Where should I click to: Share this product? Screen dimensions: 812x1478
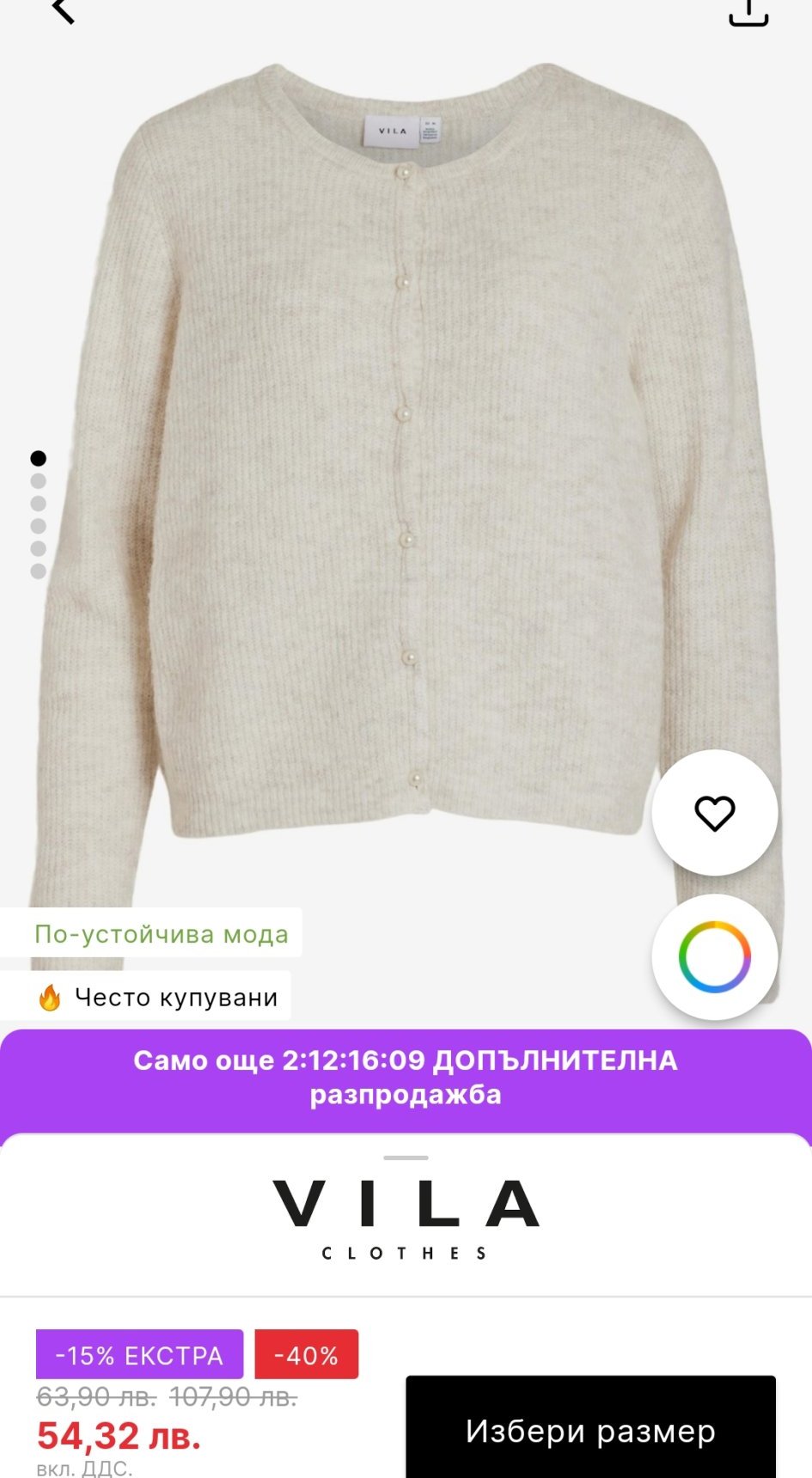click(x=748, y=12)
